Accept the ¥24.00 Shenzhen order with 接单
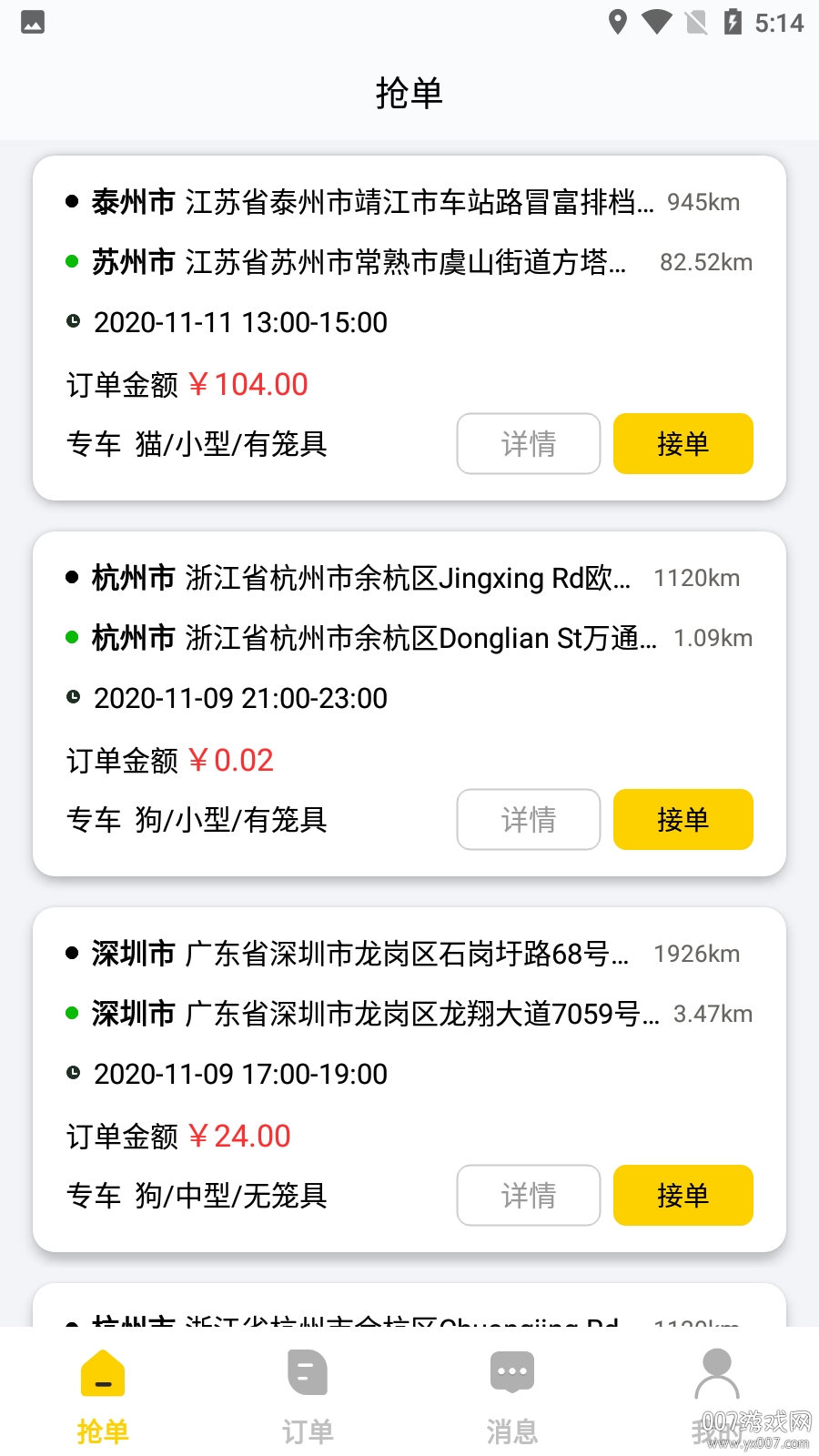This screenshot has width=819, height=1456. tap(683, 1195)
